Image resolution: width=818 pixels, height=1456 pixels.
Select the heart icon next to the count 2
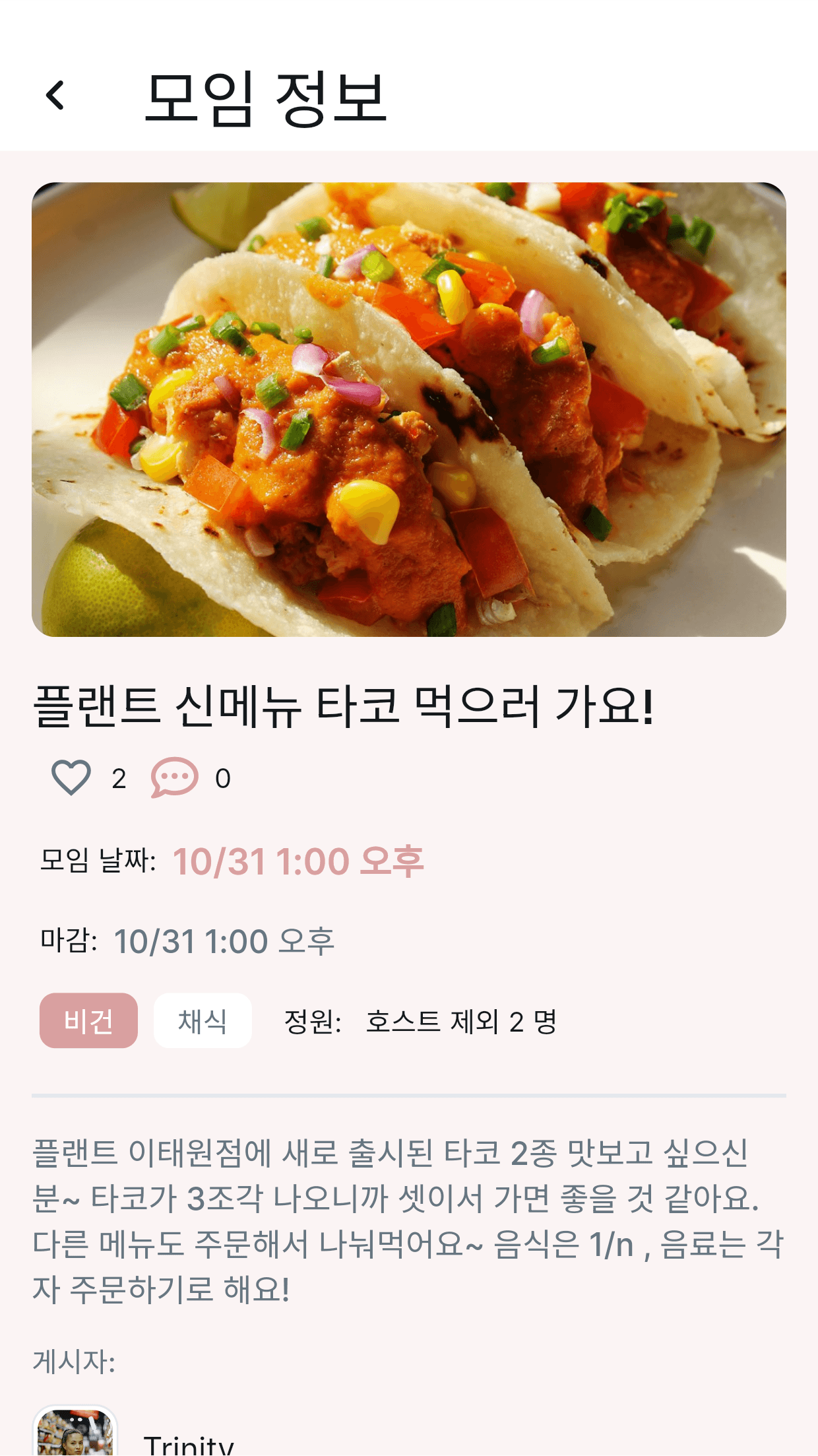(x=73, y=779)
